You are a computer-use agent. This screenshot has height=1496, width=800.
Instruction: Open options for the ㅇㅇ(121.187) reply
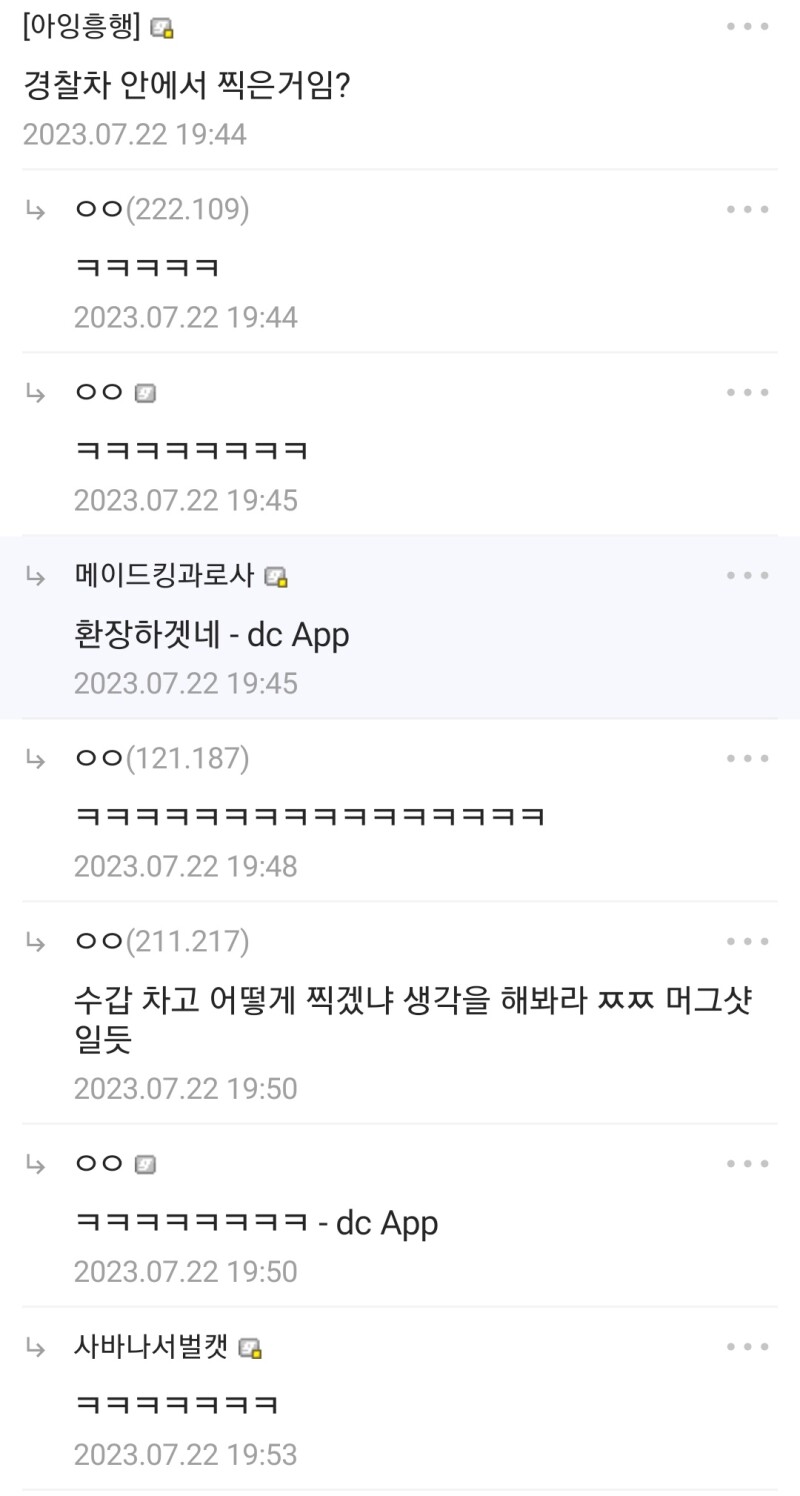747,759
